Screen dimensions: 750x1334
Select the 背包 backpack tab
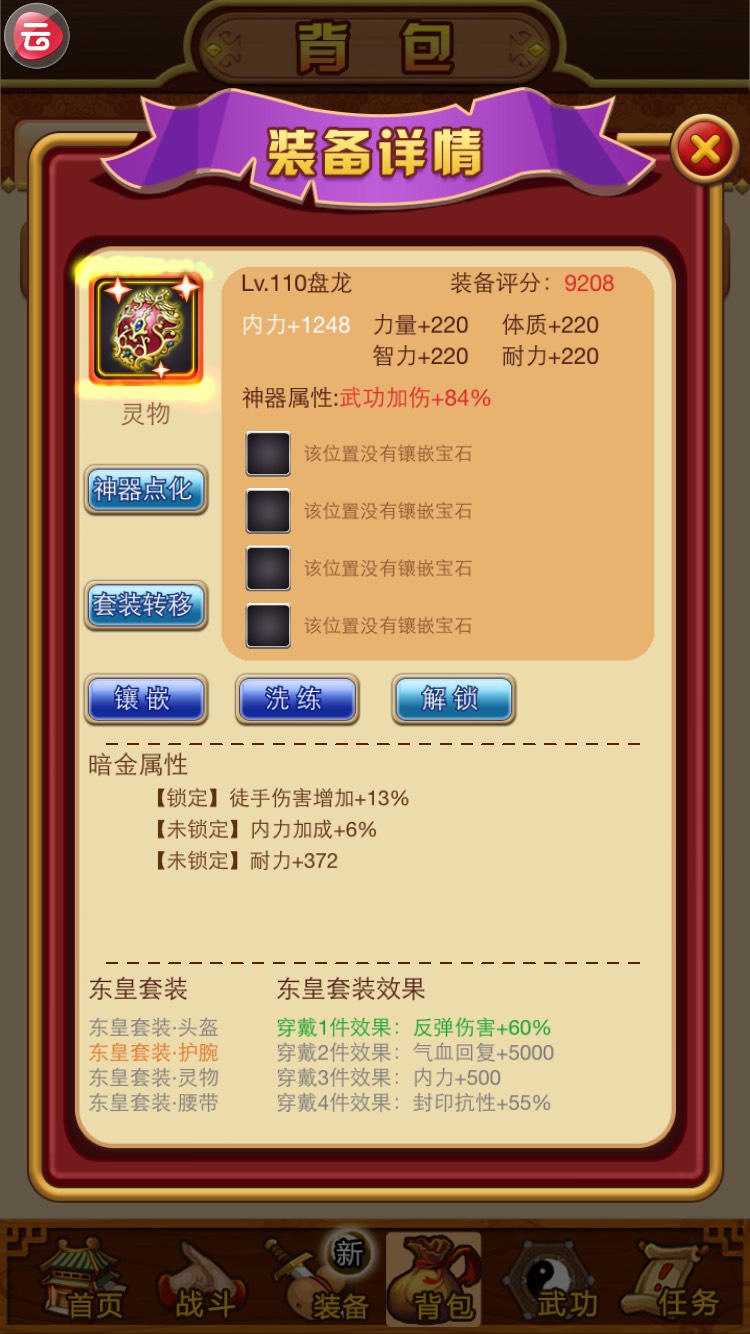(x=434, y=1282)
